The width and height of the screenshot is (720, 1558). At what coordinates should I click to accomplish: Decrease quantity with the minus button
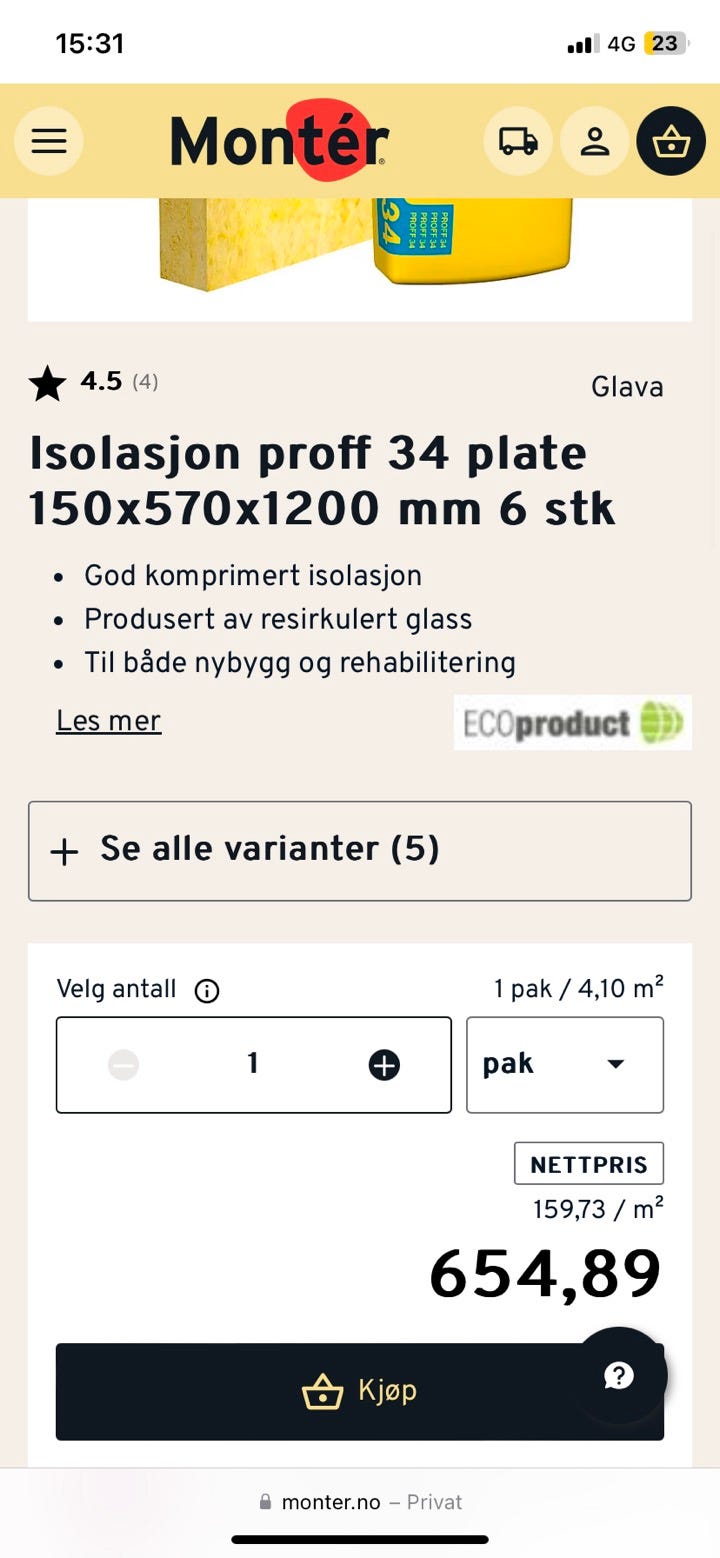point(123,1064)
